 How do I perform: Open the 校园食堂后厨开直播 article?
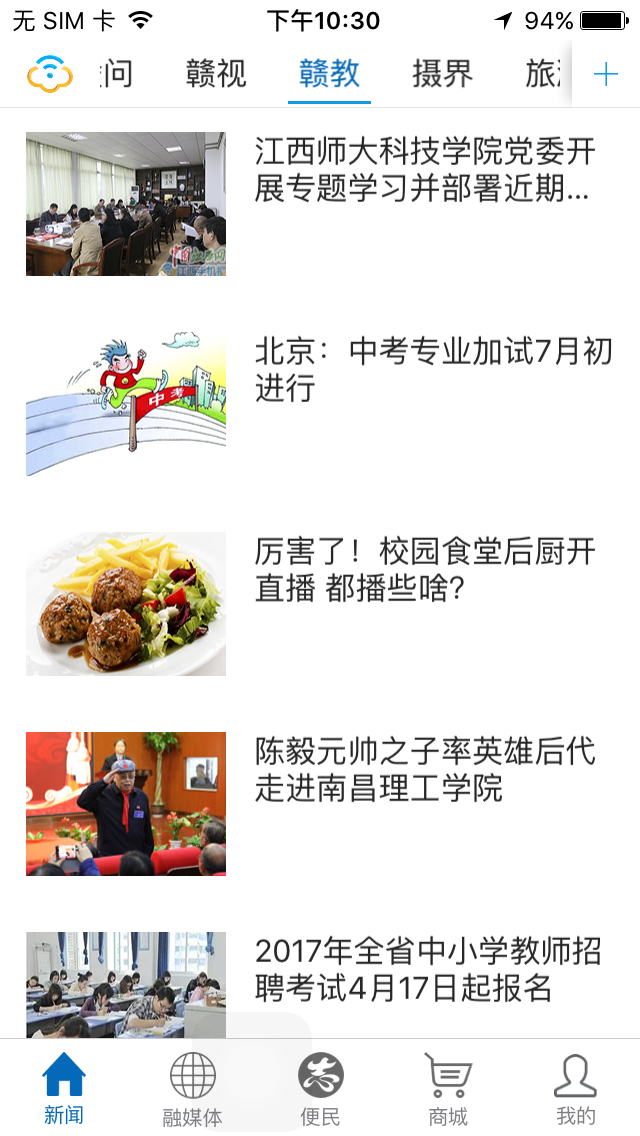pos(424,569)
